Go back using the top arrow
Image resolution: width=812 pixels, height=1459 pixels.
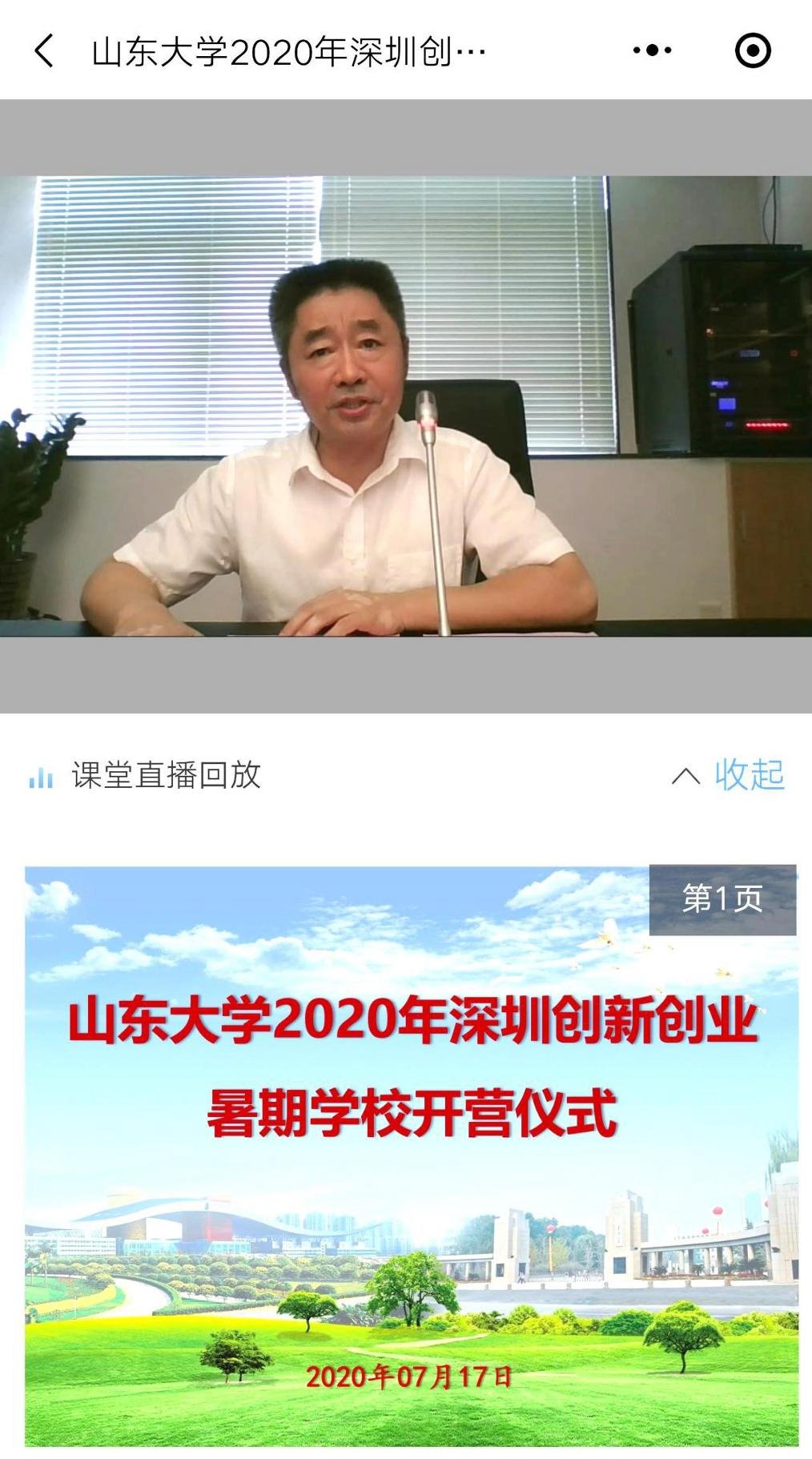pos(45,51)
